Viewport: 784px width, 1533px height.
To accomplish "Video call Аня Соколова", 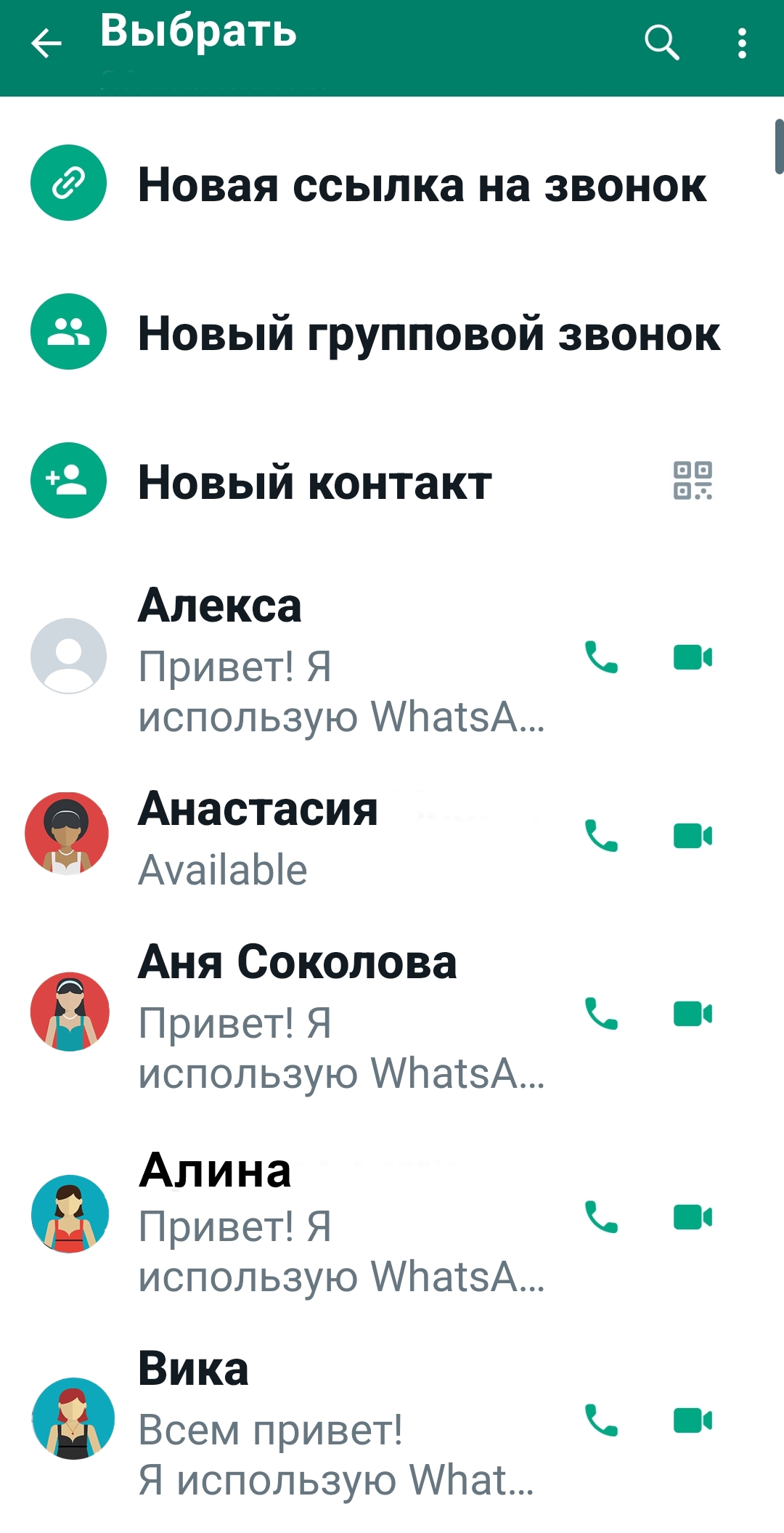I will [x=693, y=1014].
